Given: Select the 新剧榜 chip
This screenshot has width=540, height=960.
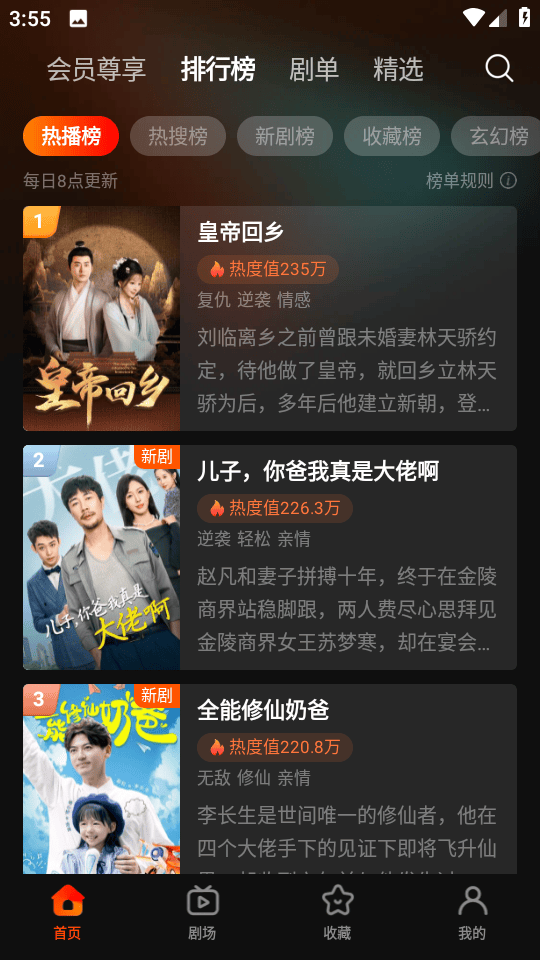Looking at the screenshot, I should [x=285, y=136].
